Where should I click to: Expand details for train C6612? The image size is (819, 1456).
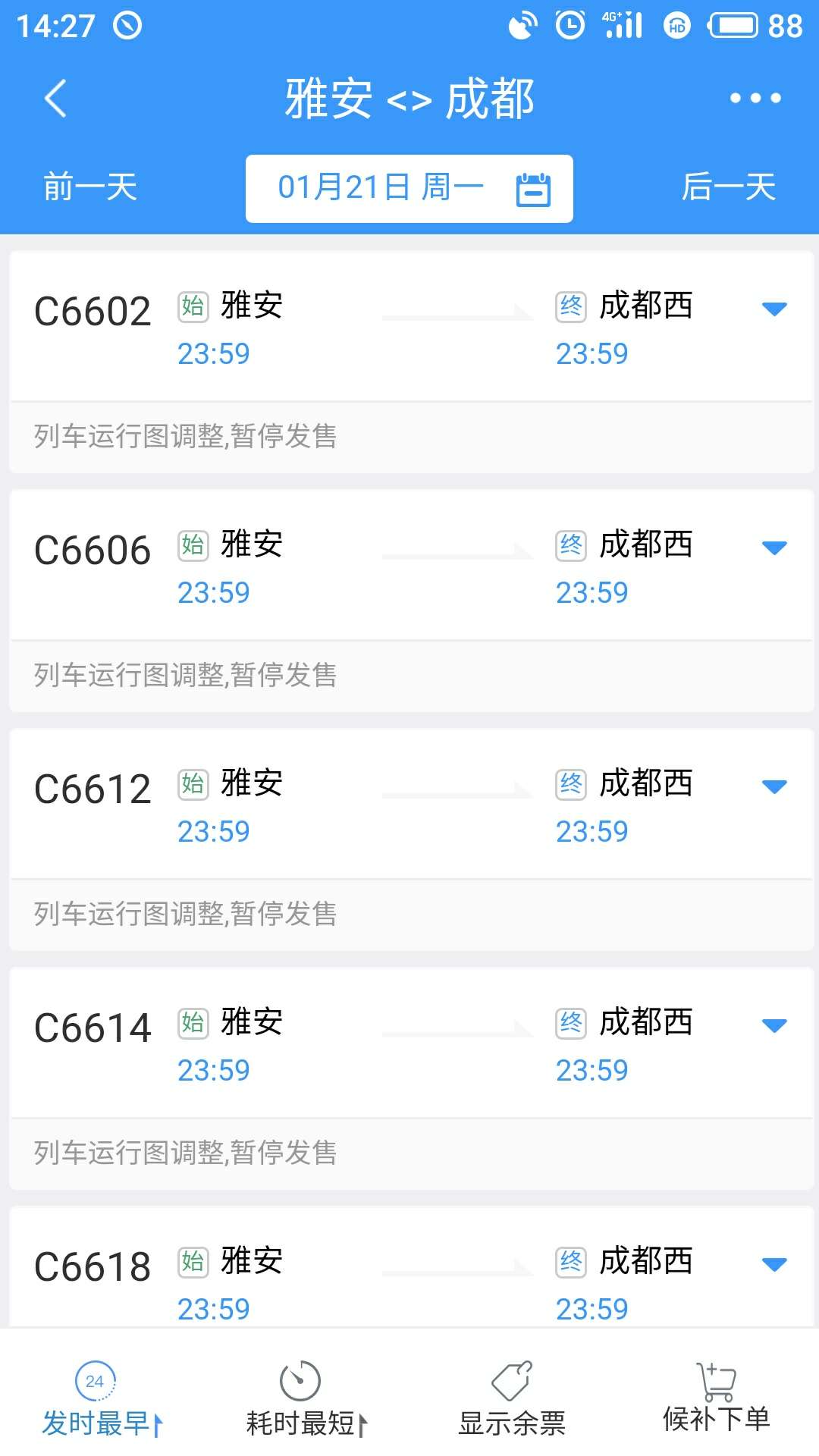click(x=774, y=786)
